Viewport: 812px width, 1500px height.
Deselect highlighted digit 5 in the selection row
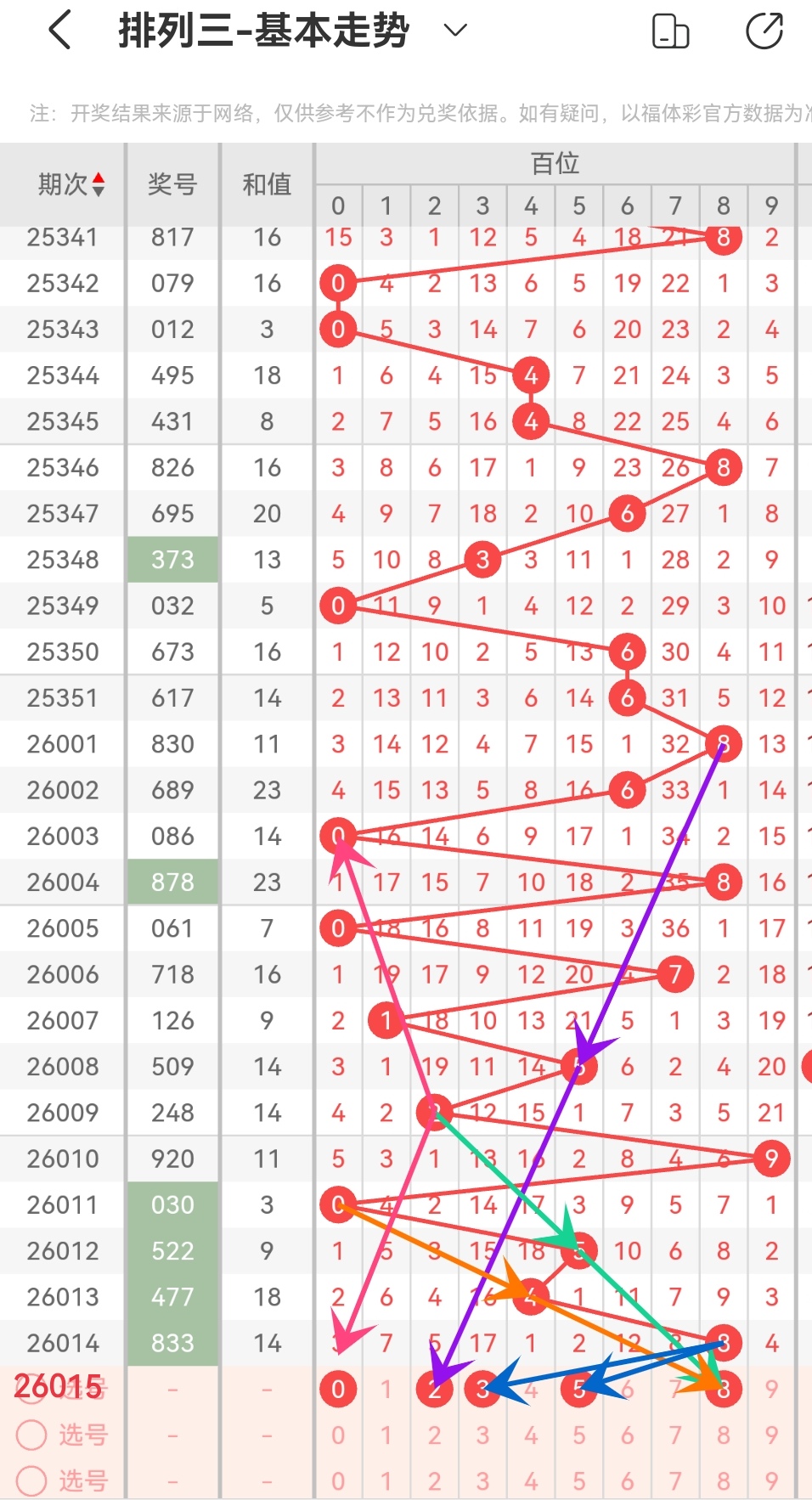coord(578,1389)
